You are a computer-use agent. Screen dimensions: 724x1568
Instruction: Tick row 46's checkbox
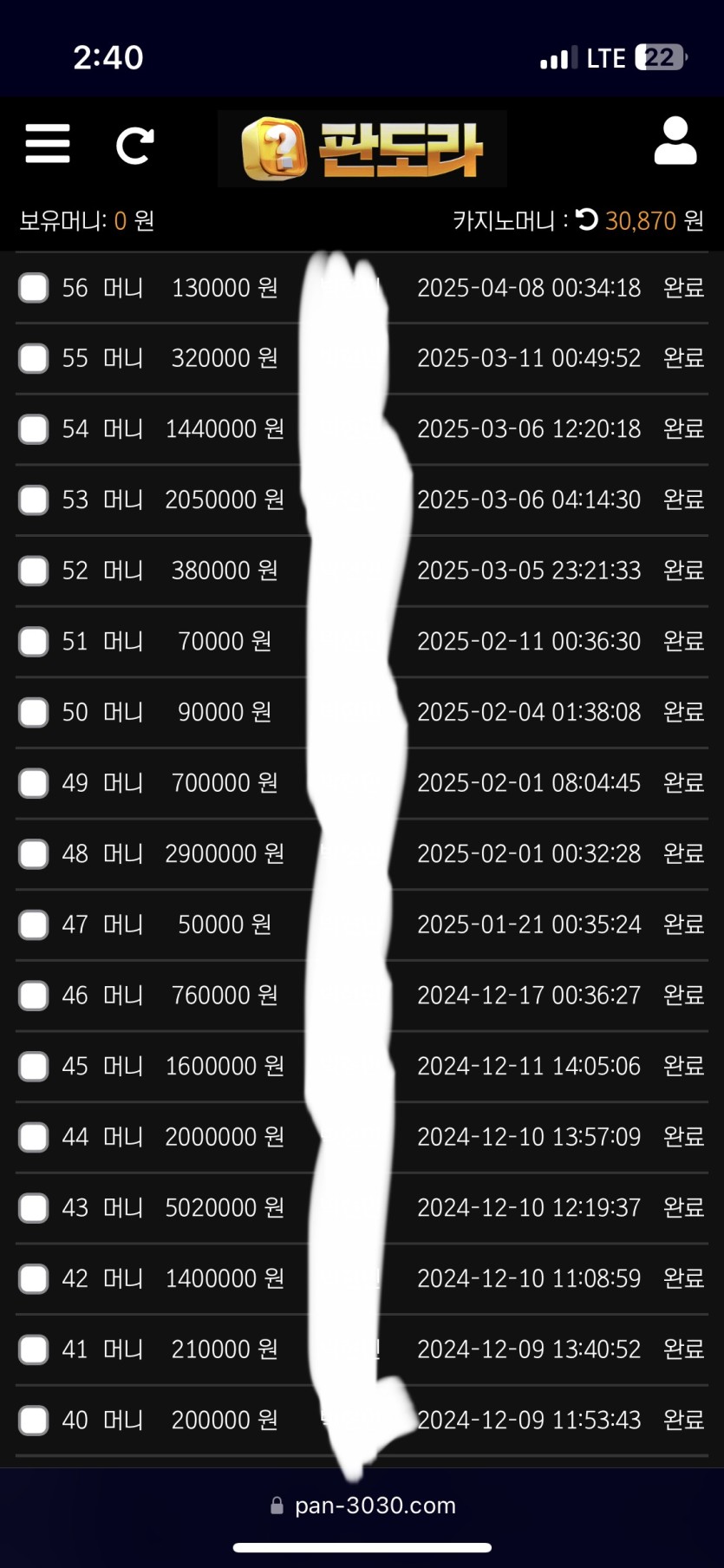tap(34, 996)
